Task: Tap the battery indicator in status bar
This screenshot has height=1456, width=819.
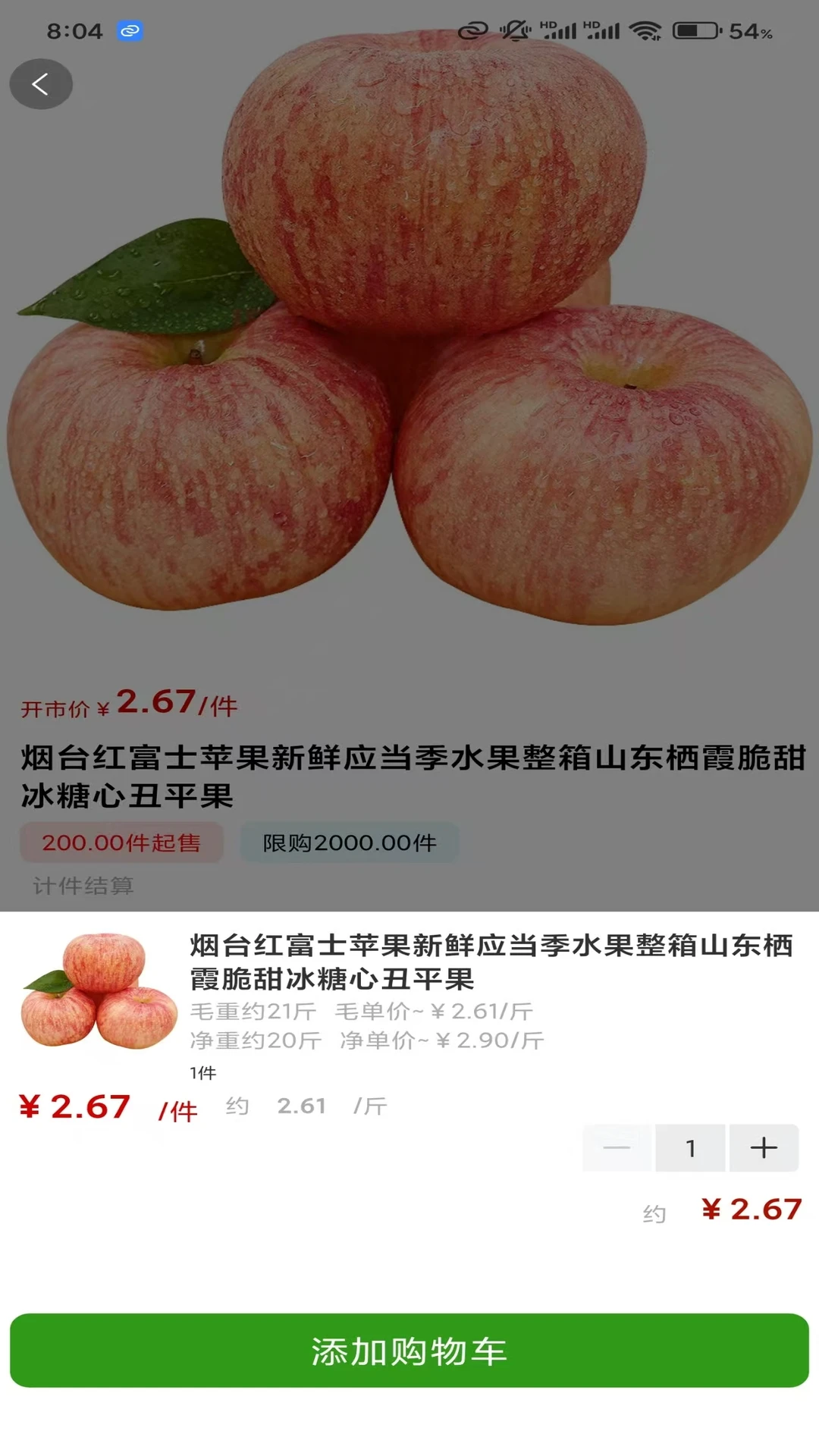Action: (695, 30)
